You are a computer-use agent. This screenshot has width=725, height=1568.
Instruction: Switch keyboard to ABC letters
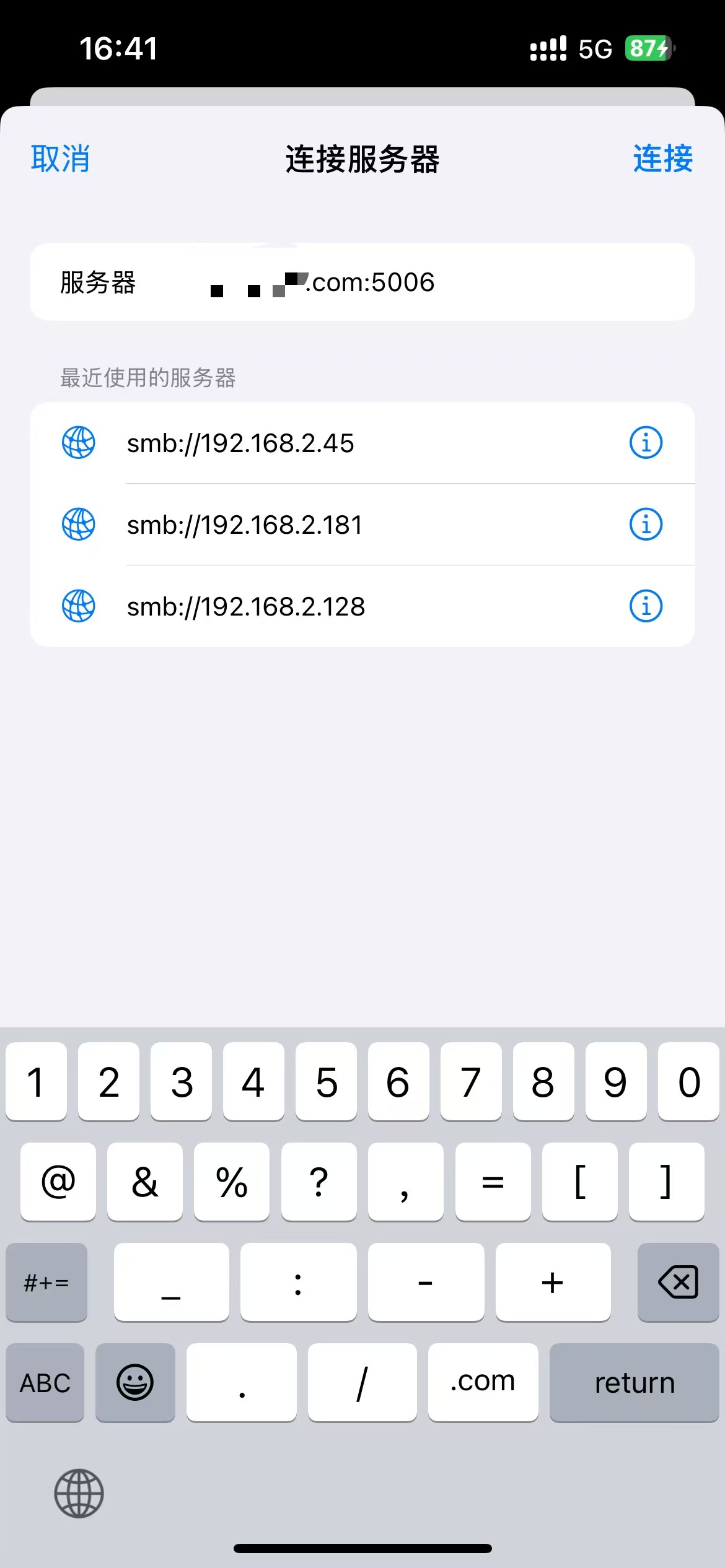[45, 1382]
